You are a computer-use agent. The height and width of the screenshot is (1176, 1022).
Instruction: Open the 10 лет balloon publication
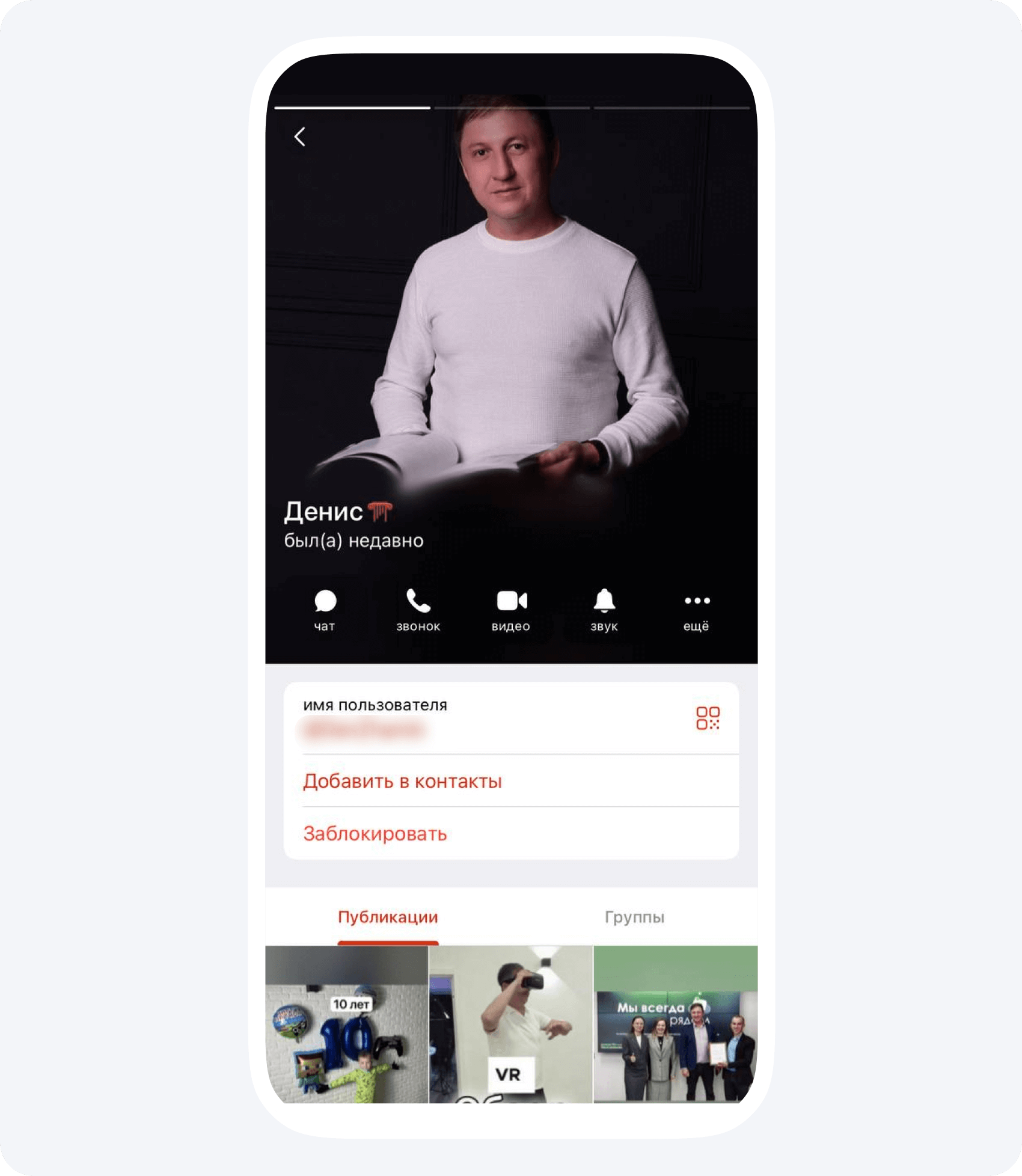pyautogui.click(x=347, y=1024)
